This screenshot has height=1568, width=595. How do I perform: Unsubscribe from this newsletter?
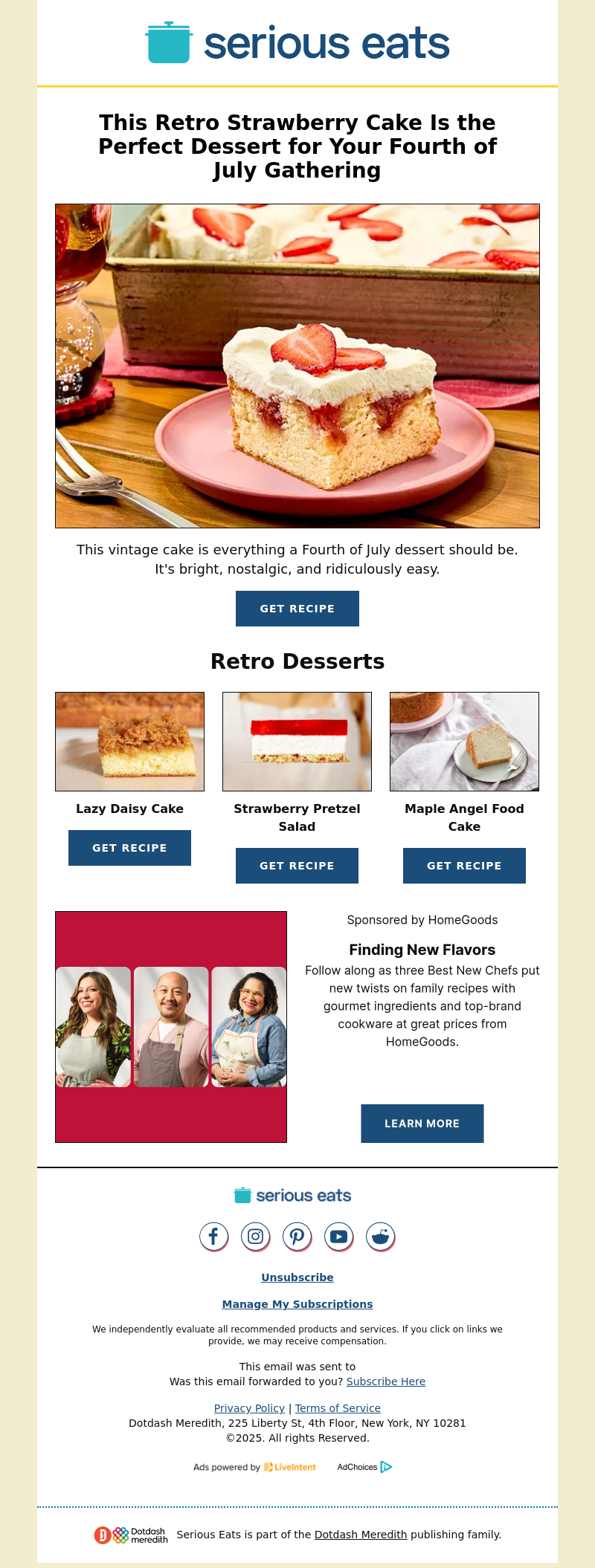(297, 1277)
